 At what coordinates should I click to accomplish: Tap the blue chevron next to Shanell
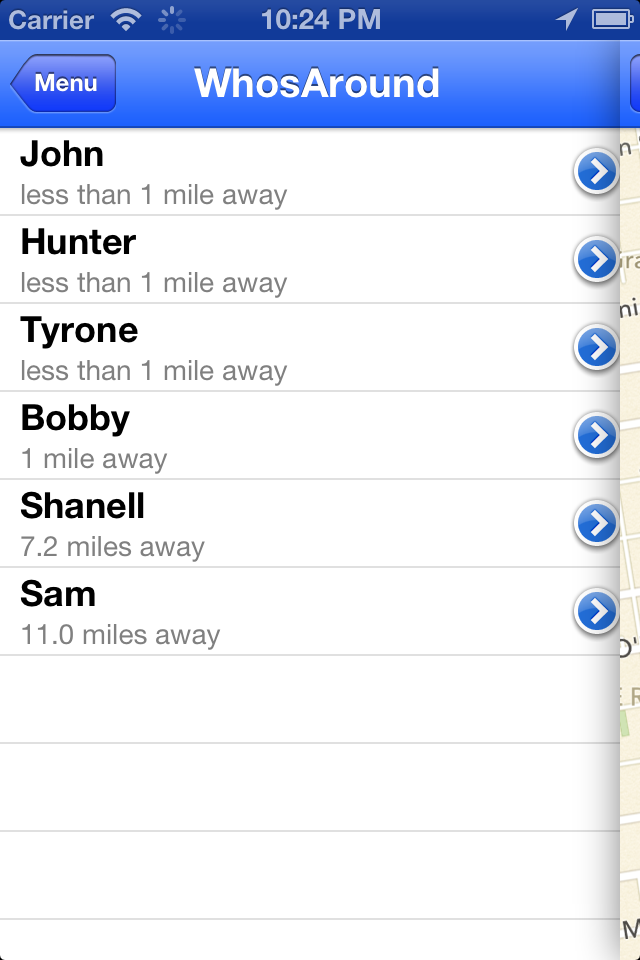click(596, 524)
